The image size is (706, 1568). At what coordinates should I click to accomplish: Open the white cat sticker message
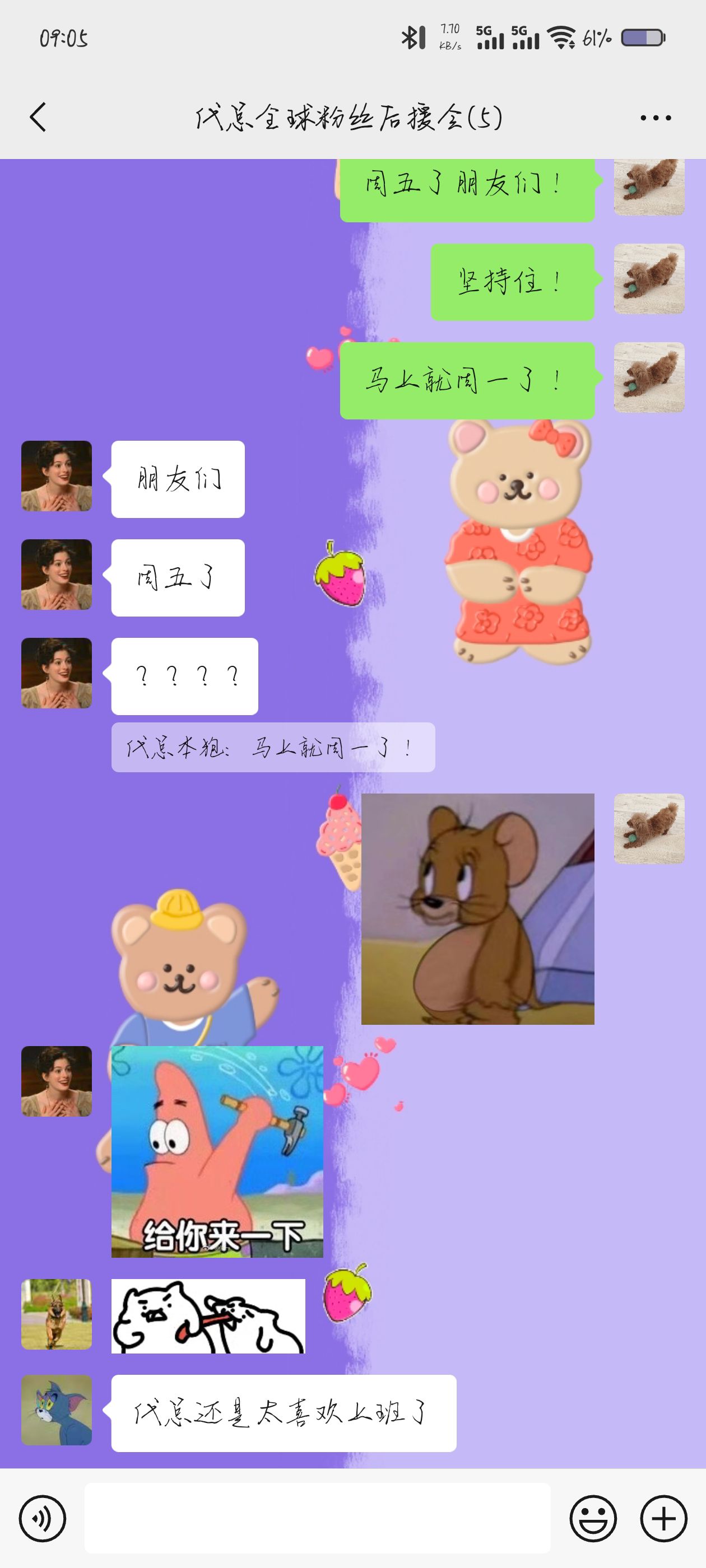click(x=208, y=1316)
